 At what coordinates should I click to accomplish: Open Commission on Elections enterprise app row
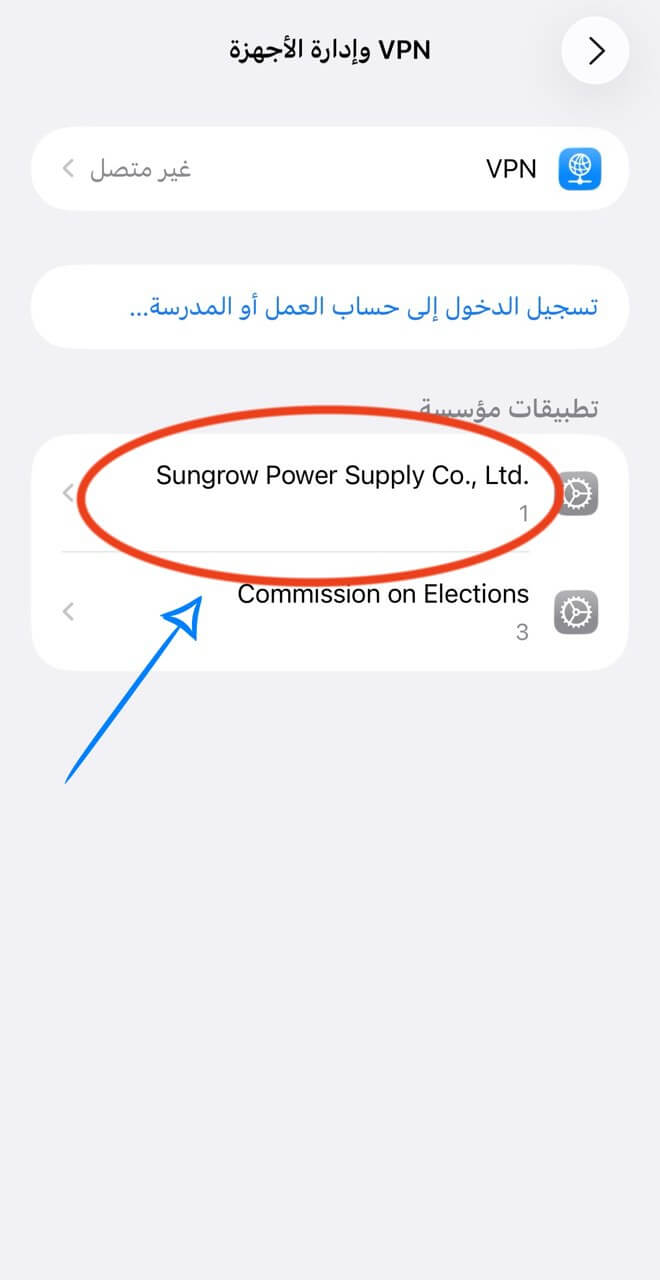coord(382,611)
